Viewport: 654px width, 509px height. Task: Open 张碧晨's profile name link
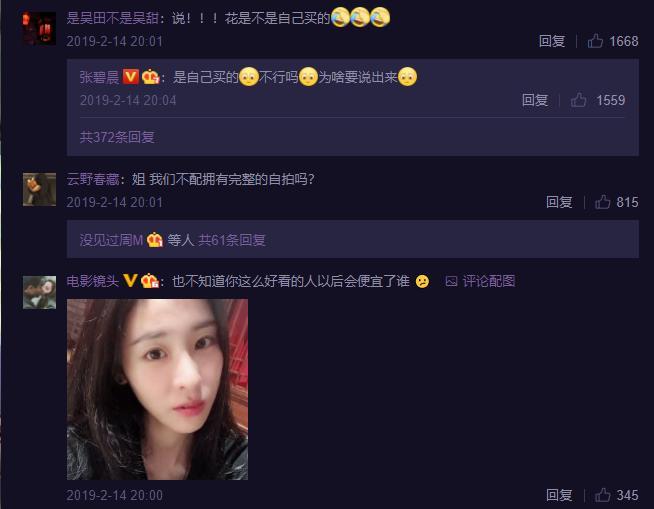(99, 77)
